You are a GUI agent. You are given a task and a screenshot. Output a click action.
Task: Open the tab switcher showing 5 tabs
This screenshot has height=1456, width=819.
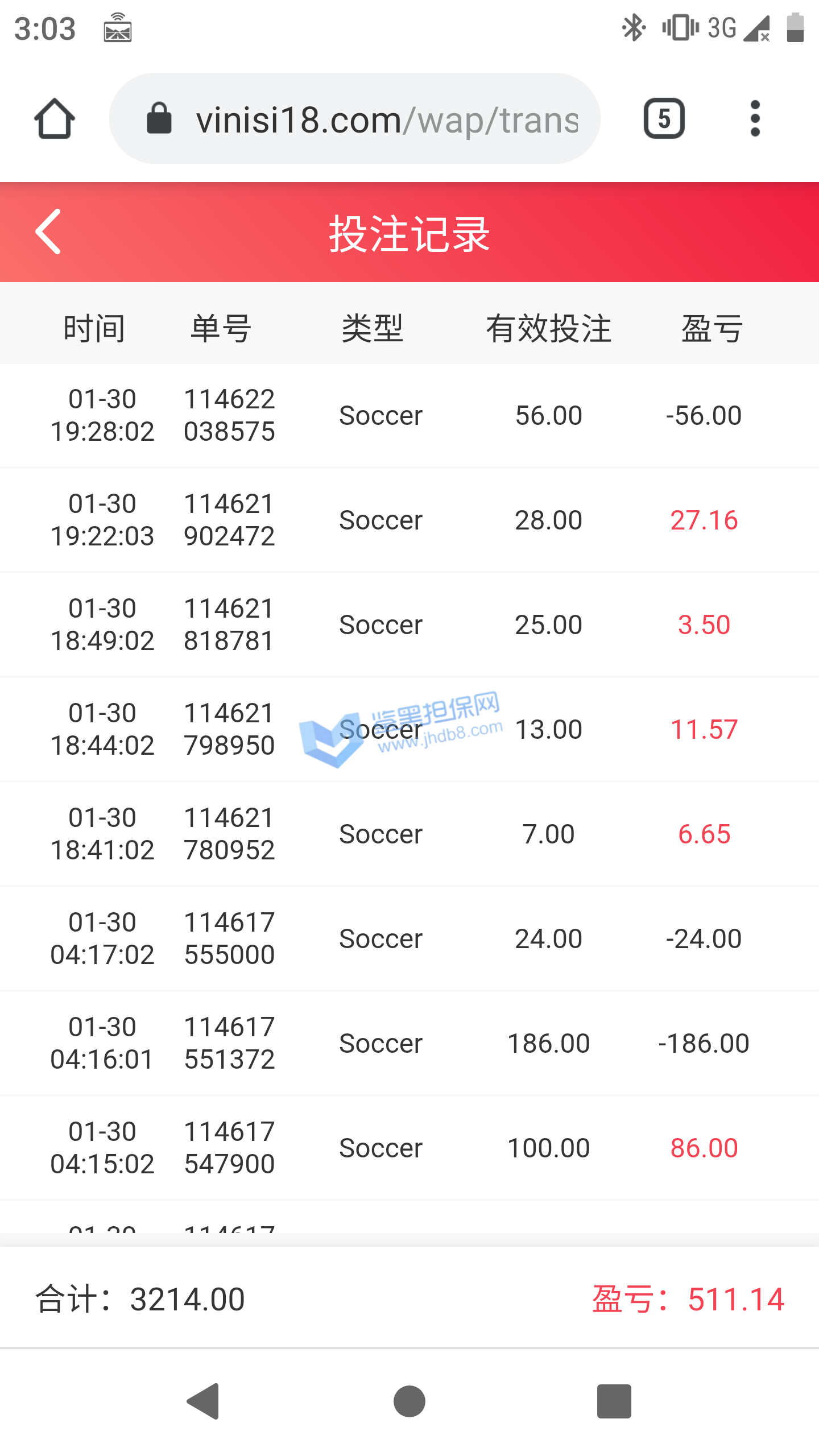[664, 119]
